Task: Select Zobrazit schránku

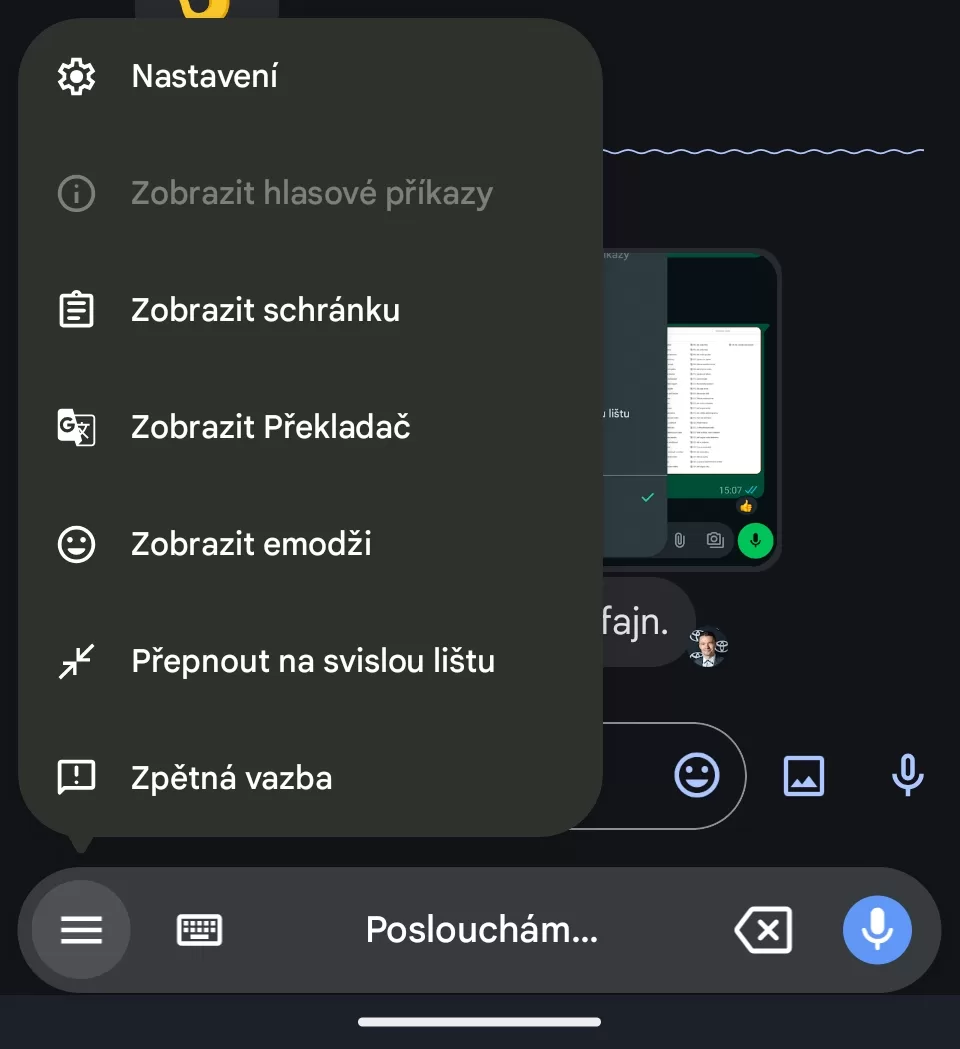Action: pyautogui.click(x=265, y=310)
